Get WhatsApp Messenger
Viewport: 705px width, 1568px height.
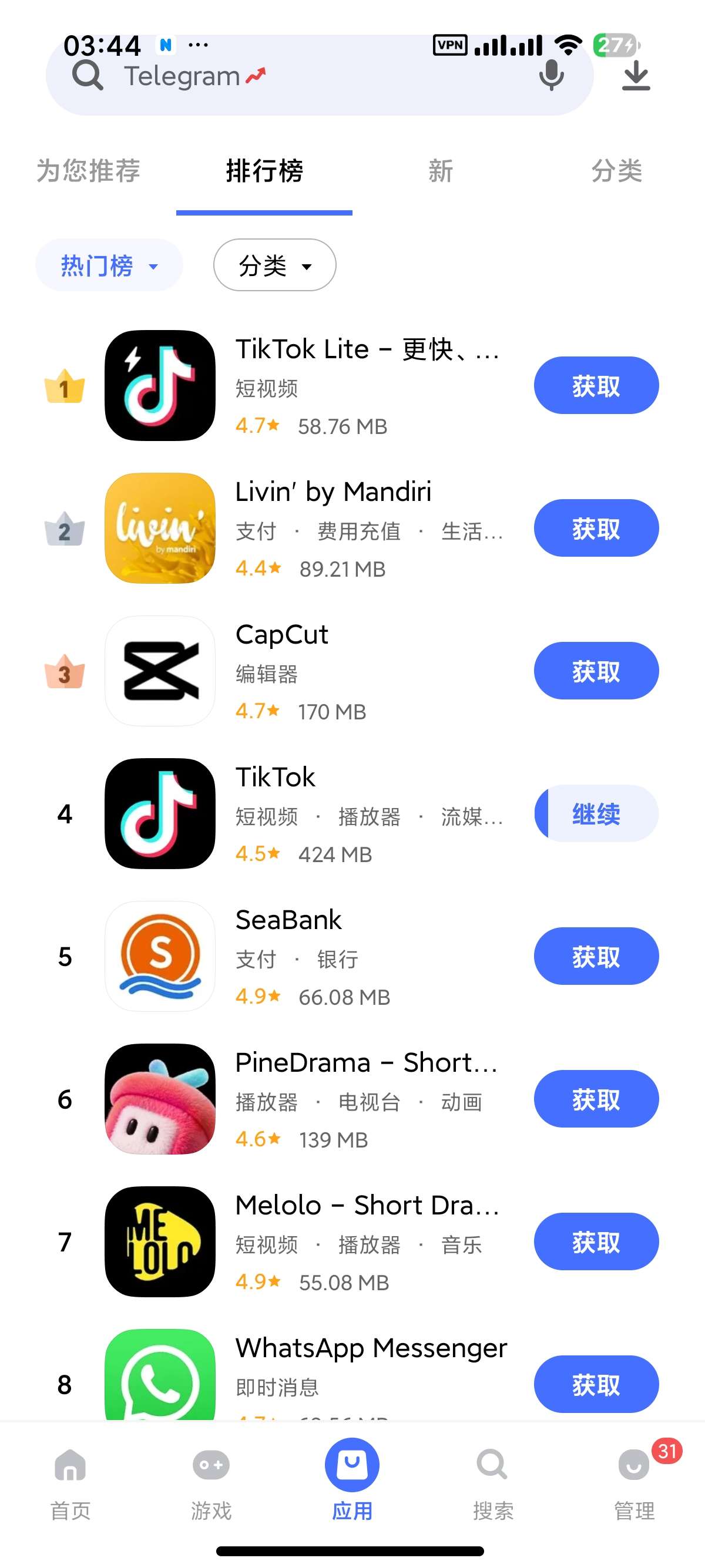[596, 1384]
